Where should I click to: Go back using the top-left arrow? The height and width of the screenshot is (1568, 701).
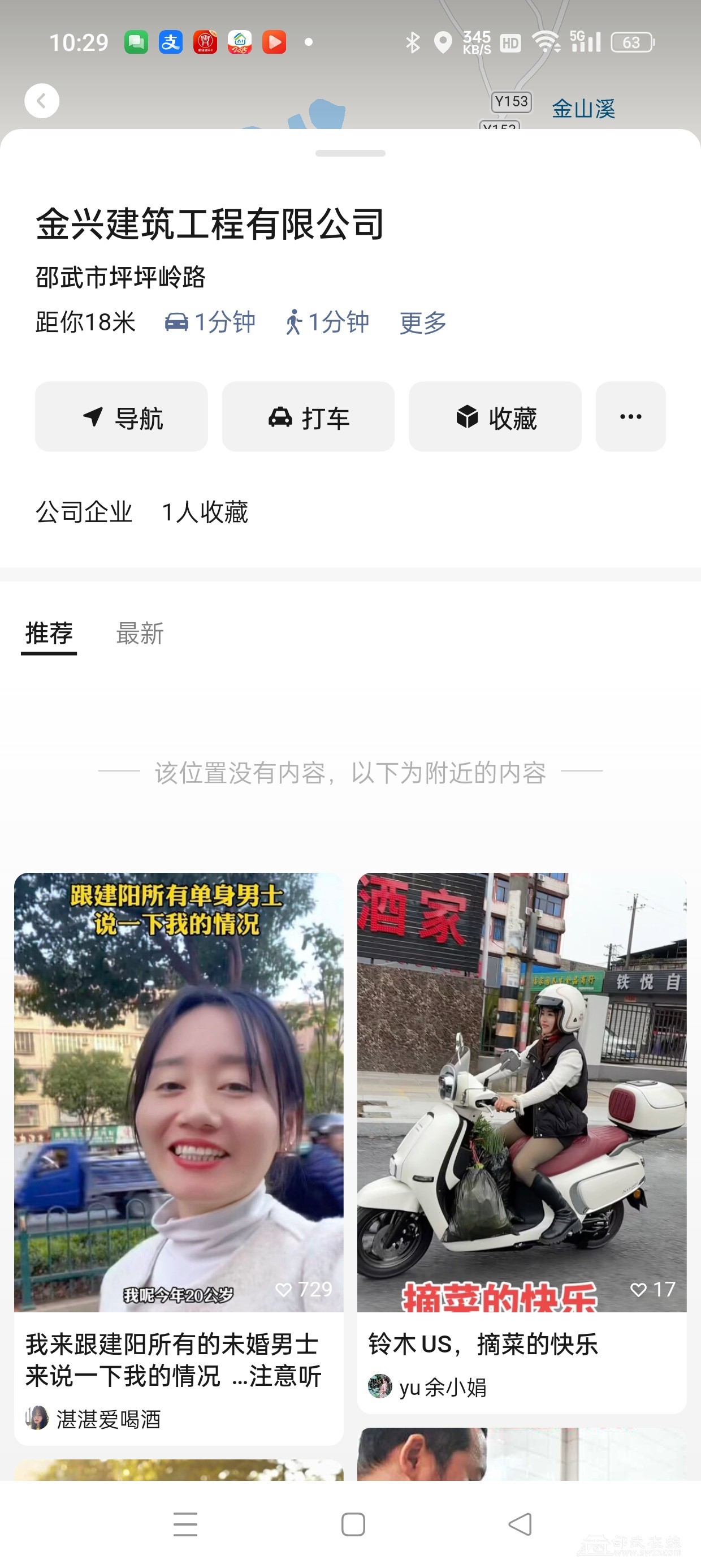click(x=41, y=101)
